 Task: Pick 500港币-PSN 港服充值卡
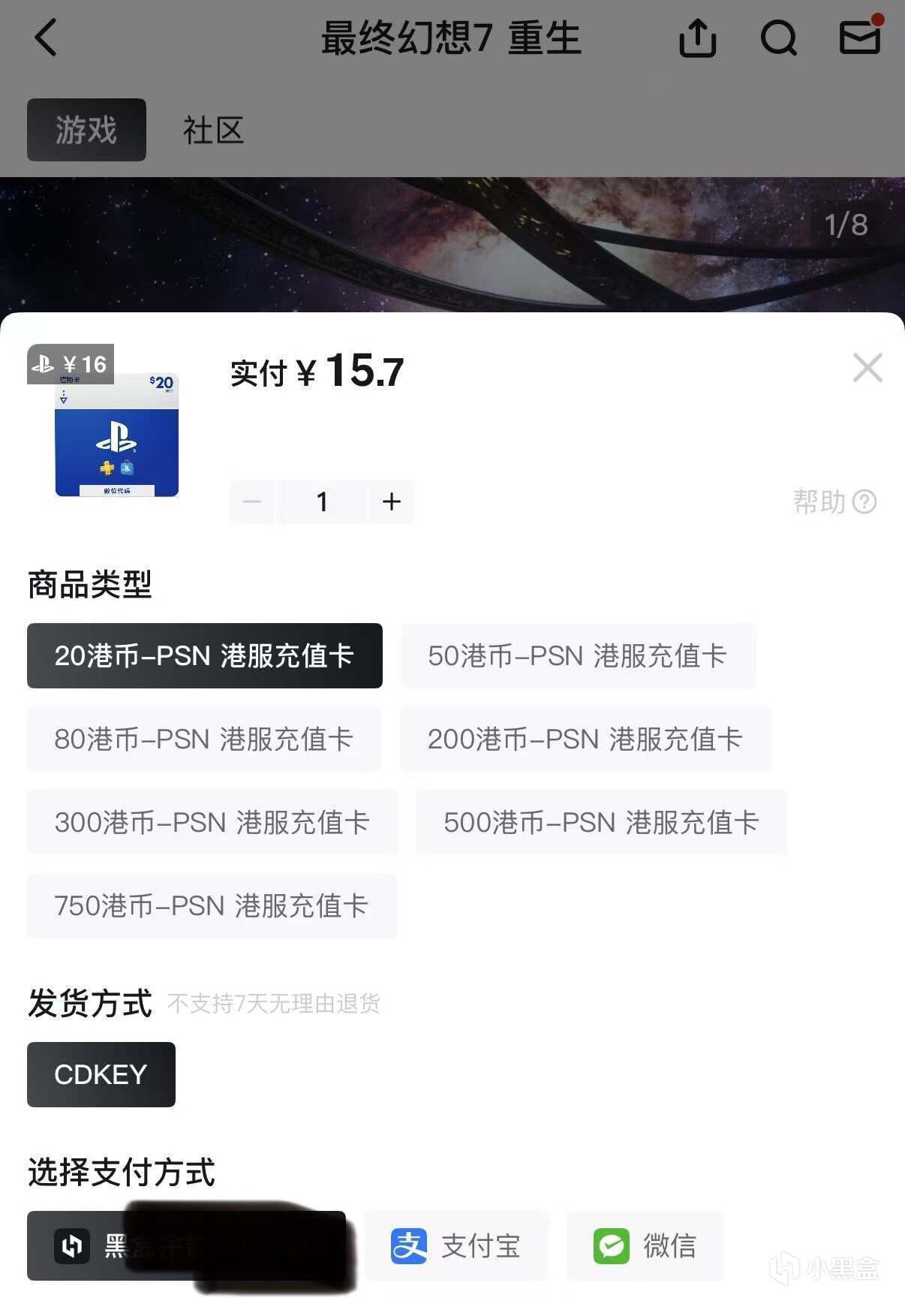[601, 822]
